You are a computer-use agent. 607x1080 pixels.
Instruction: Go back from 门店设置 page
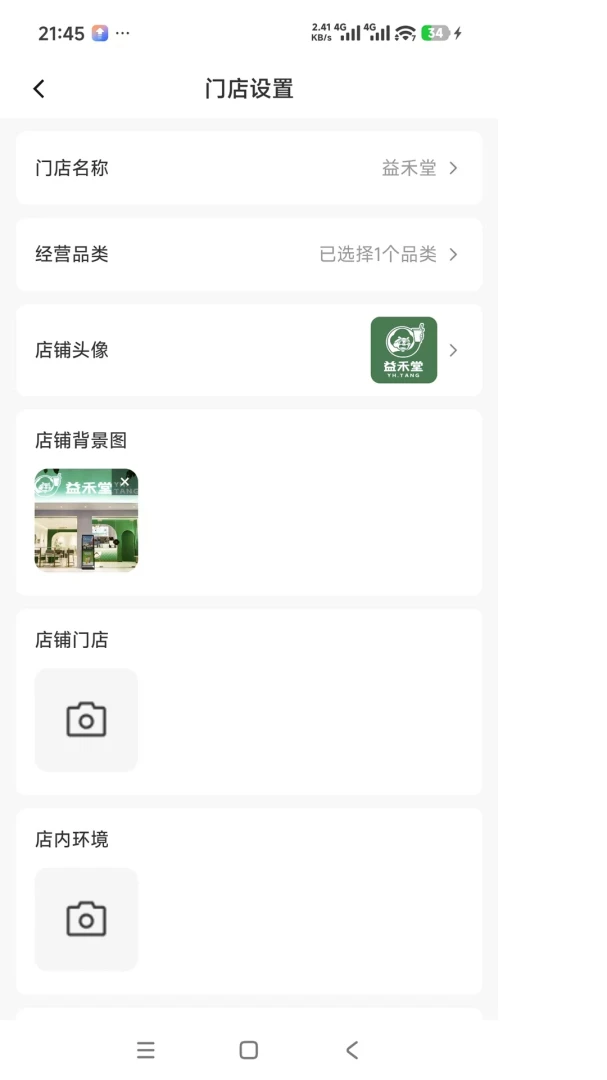coord(39,89)
